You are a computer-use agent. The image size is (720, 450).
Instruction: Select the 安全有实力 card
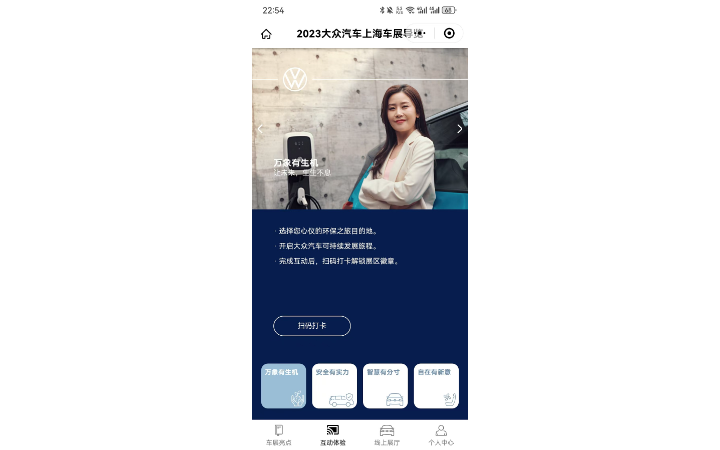[334, 386]
